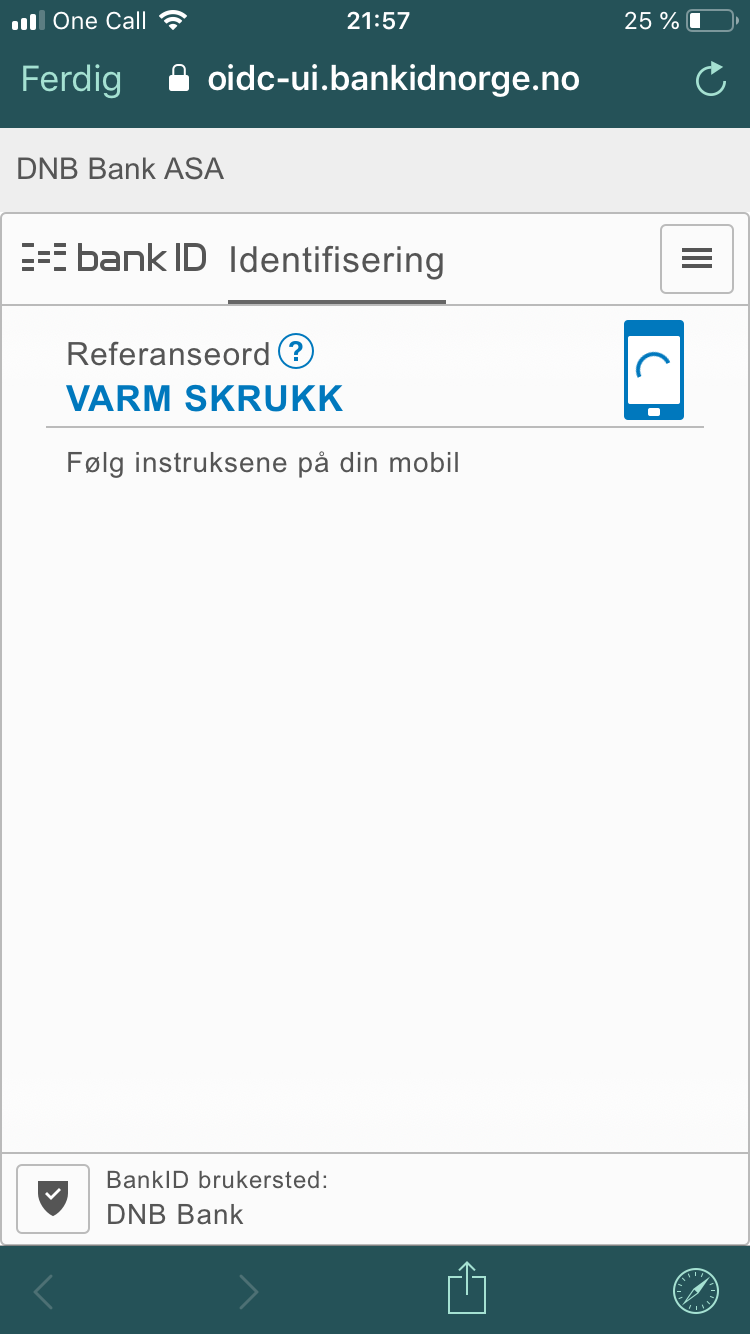Show help for Referanseord
The width and height of the screenshot is (750, 1334).
tap(296, 351)
